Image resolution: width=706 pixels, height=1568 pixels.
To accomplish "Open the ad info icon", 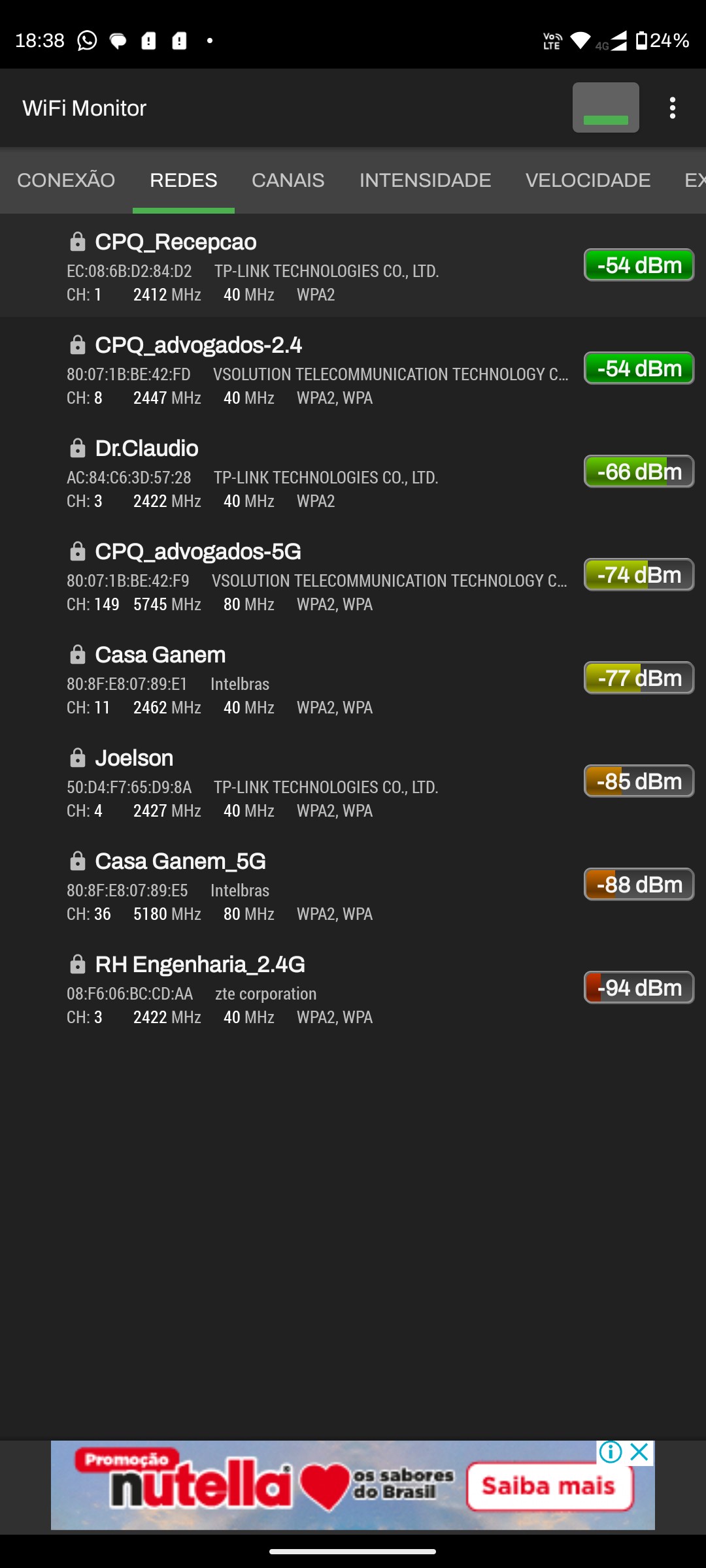I will point(611,1452).
